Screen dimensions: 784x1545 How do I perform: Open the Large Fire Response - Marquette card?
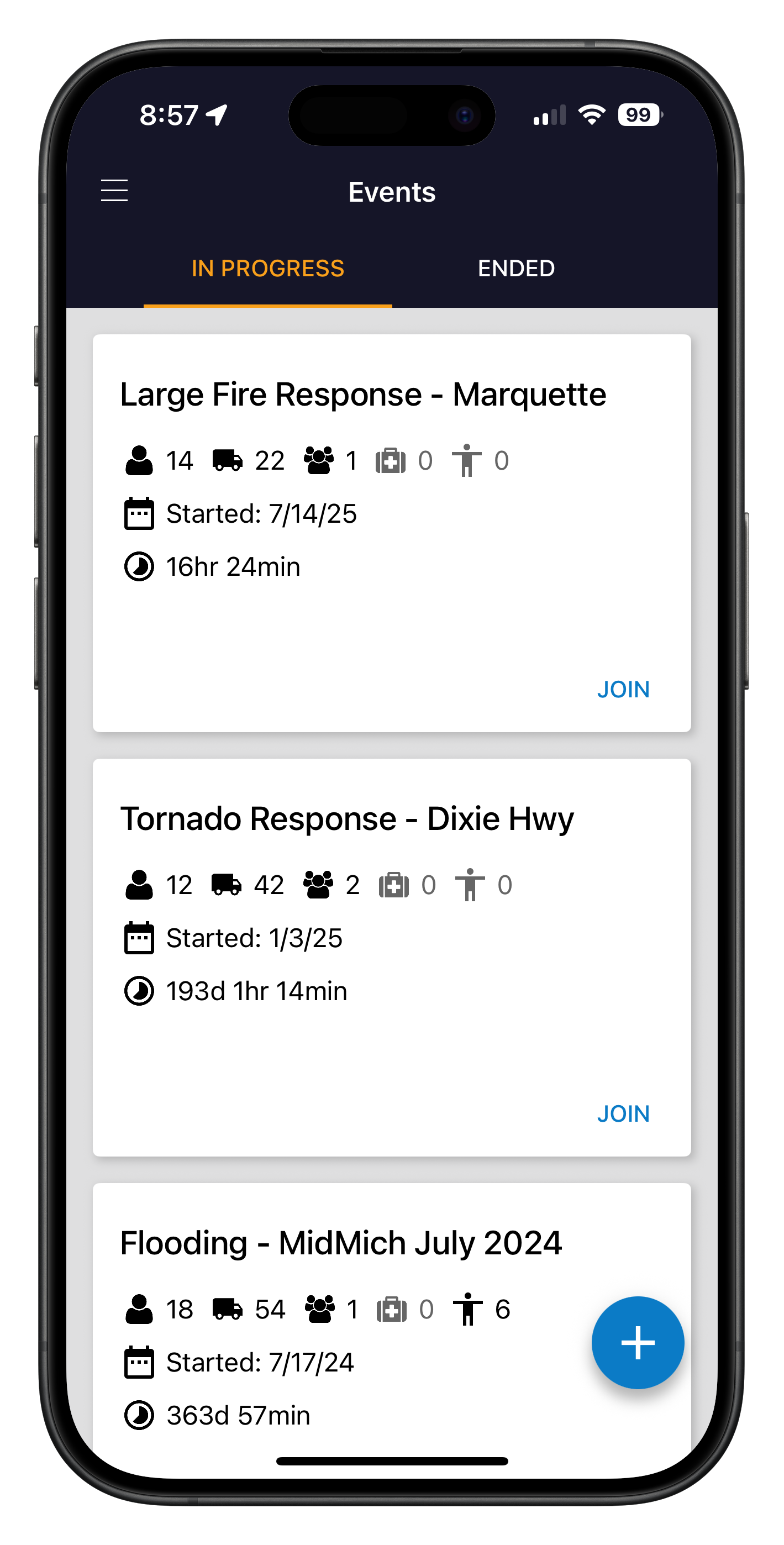(363, 395)
